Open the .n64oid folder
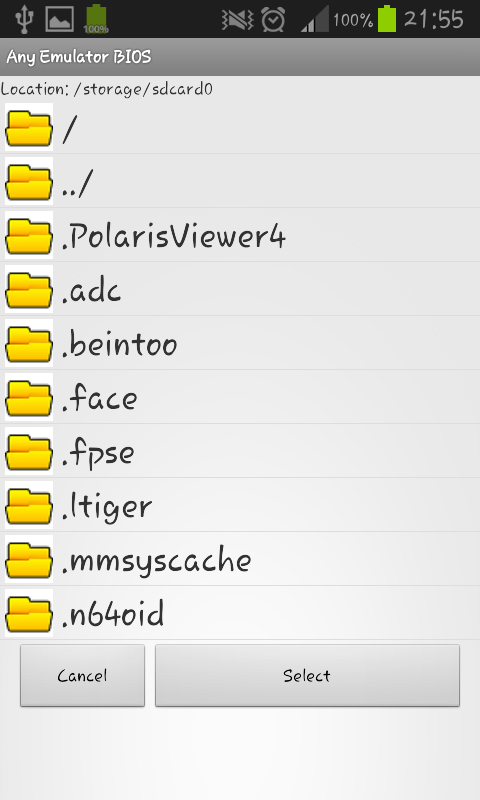 pos(240,613)
